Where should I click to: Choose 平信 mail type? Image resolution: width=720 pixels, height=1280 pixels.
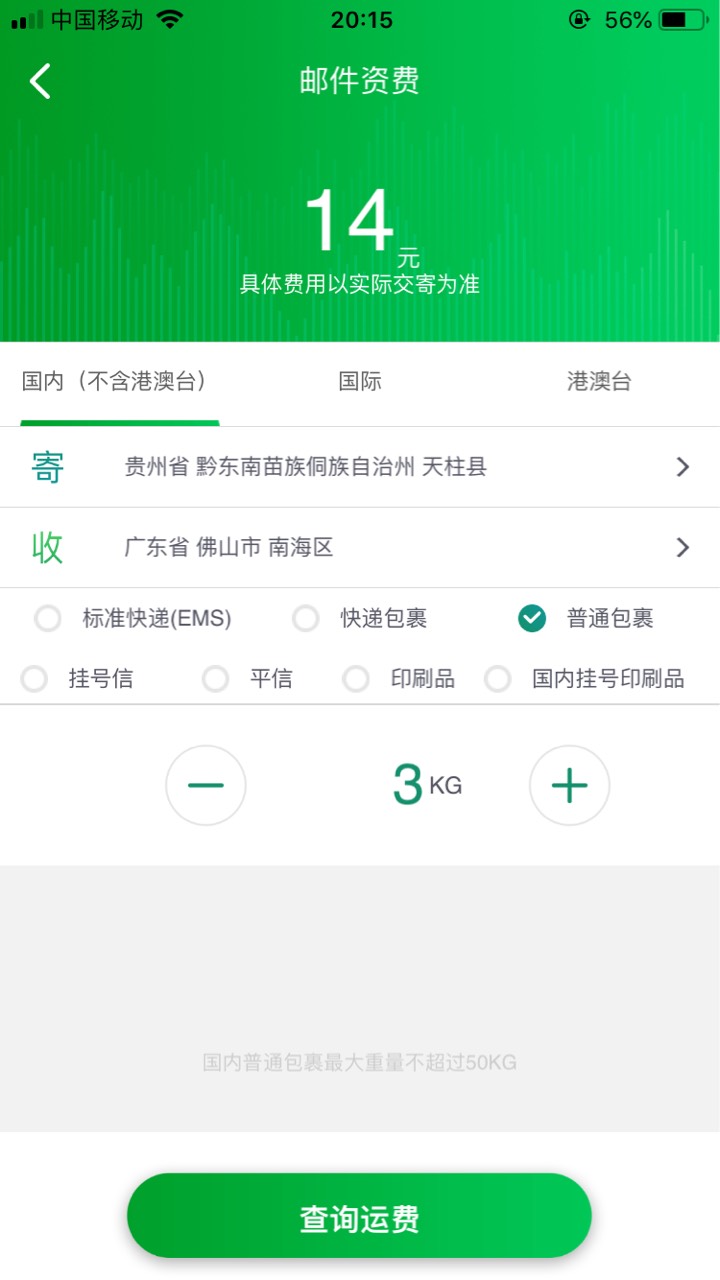click(248, 679)
